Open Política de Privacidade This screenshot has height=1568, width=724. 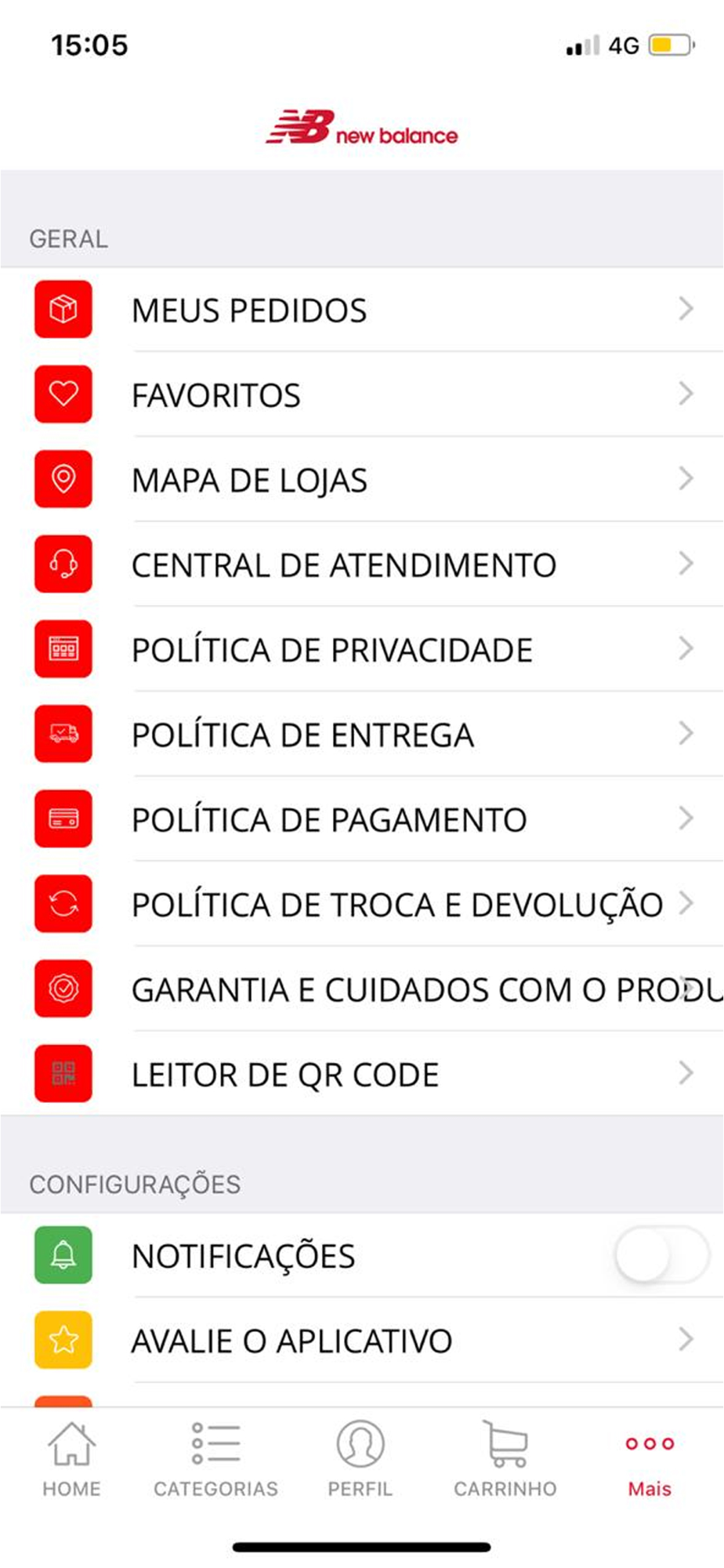point(362,649)
